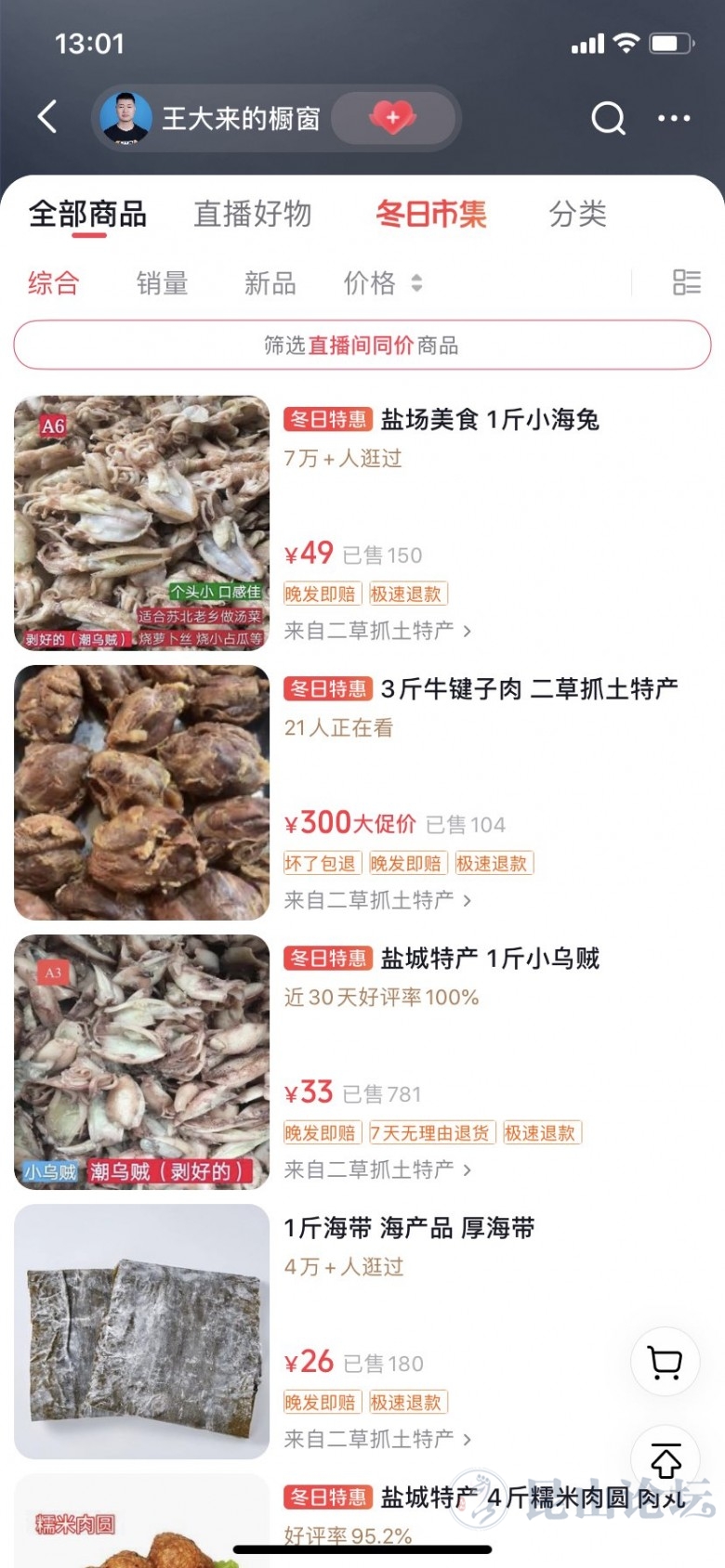Sort products by 价格

point(382,283)
